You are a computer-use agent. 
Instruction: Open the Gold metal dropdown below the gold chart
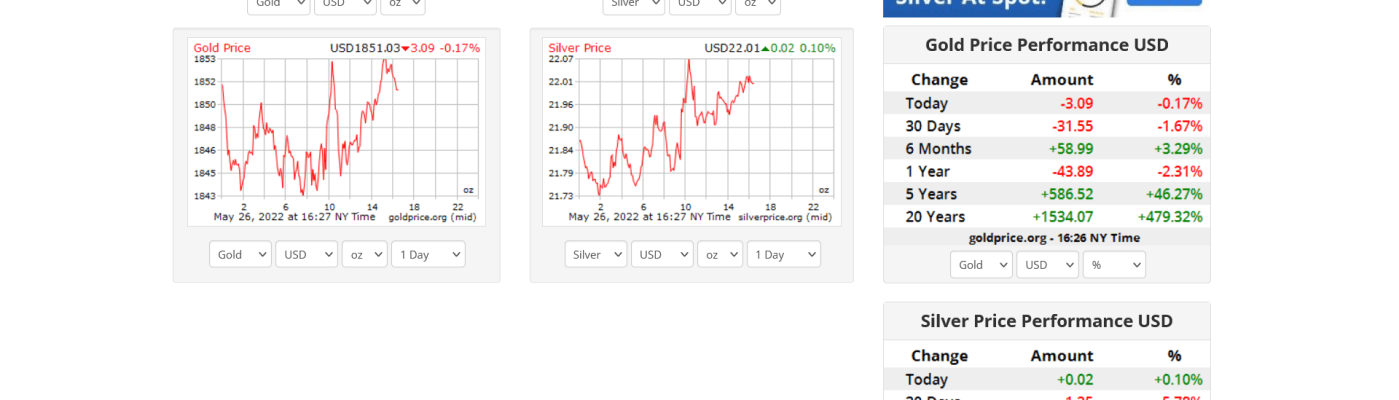(240, 254)
